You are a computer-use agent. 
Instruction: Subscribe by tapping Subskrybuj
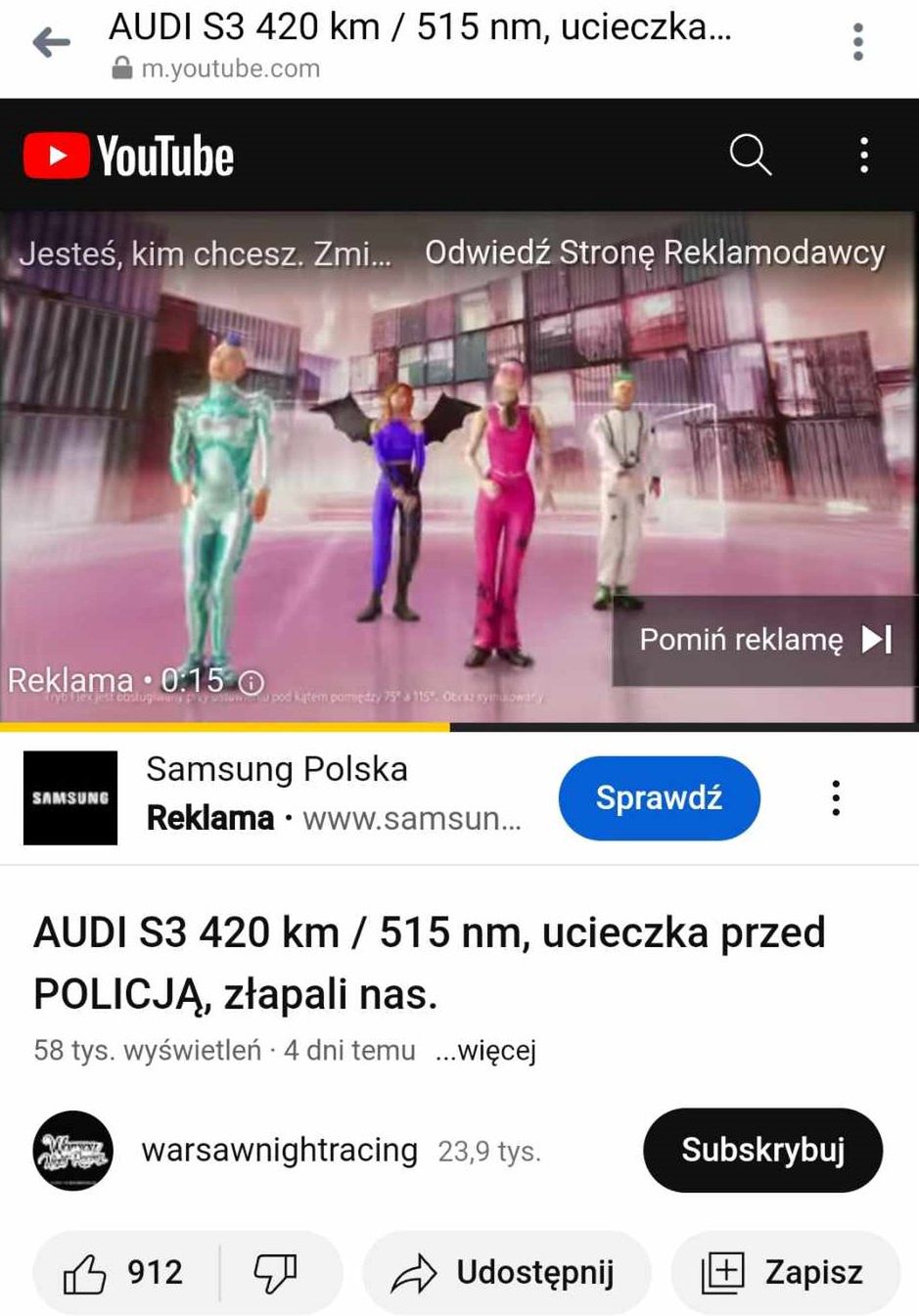tap(763, 1151)
